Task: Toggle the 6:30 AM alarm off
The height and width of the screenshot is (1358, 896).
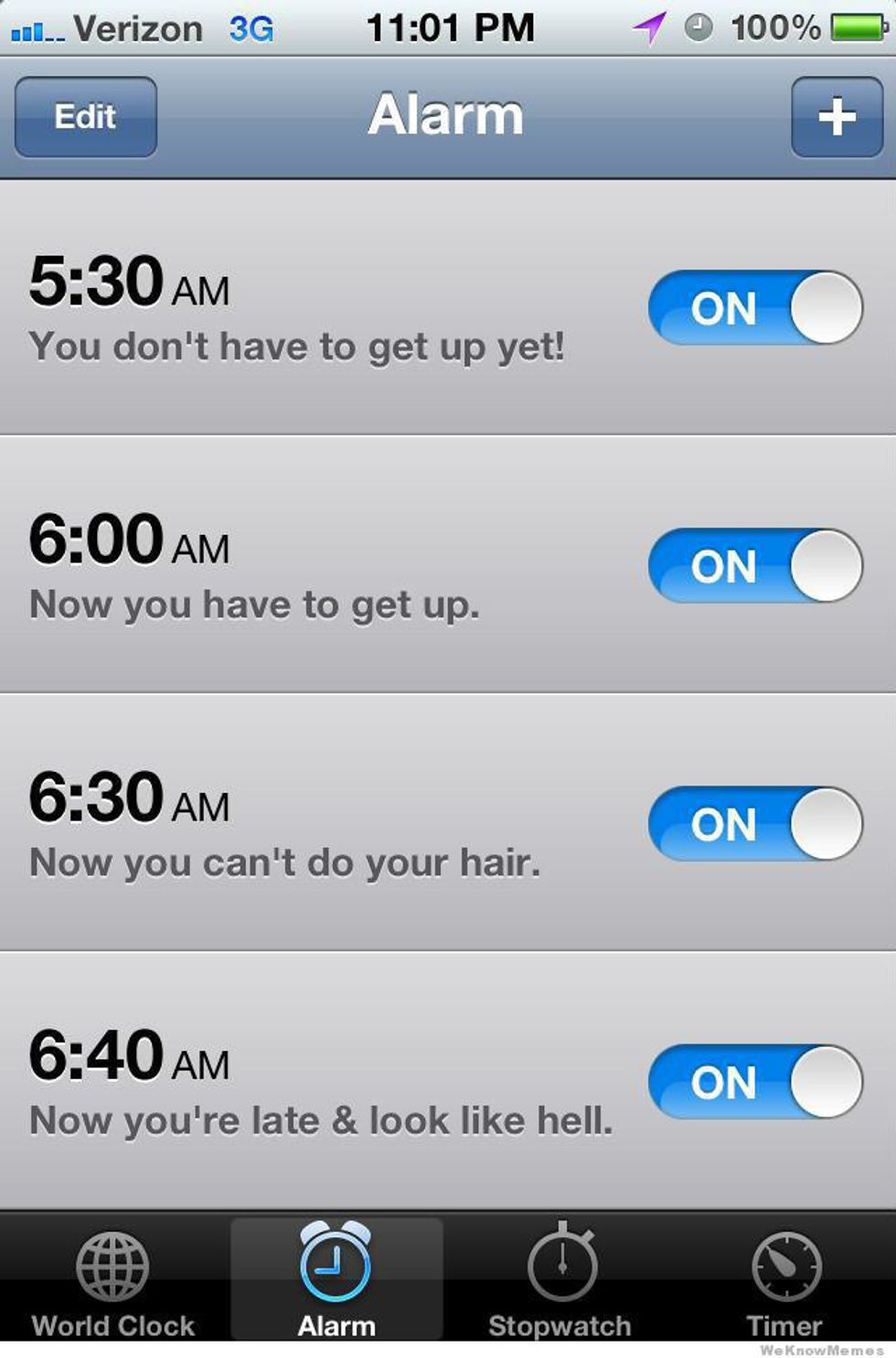Action: coord(755,824)
